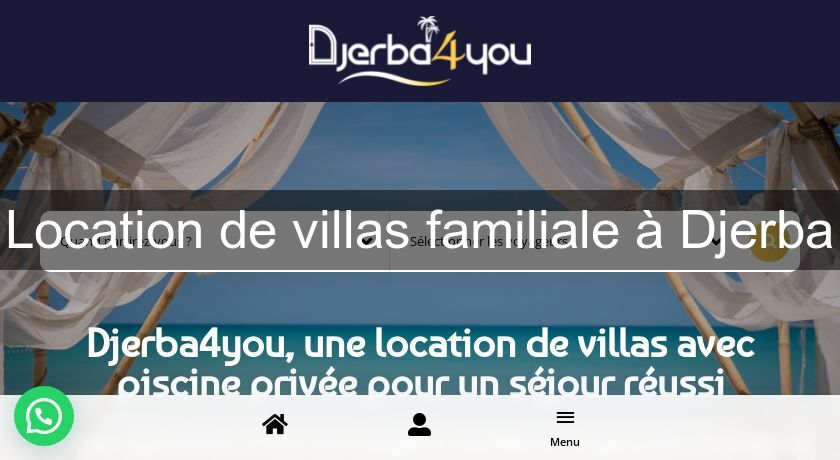Go to the home page icon

275,425
